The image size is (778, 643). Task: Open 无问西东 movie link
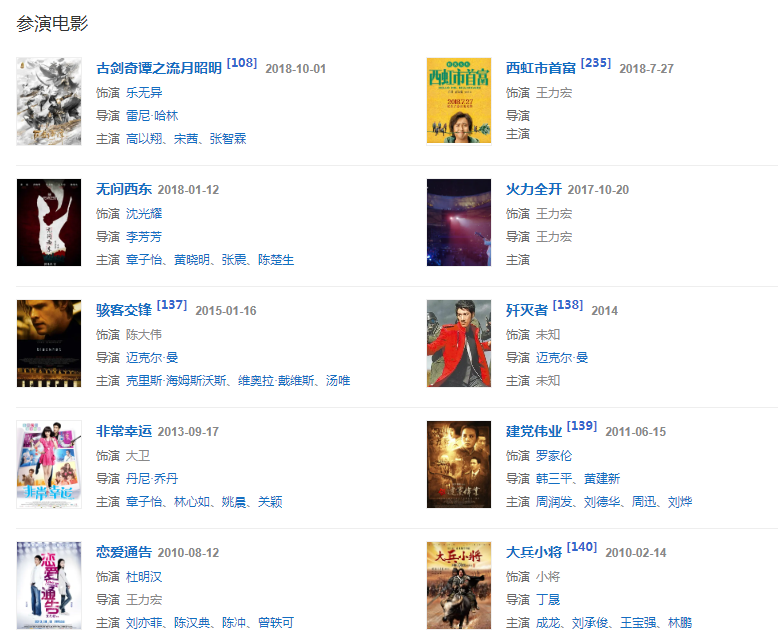tap(124, 189)
